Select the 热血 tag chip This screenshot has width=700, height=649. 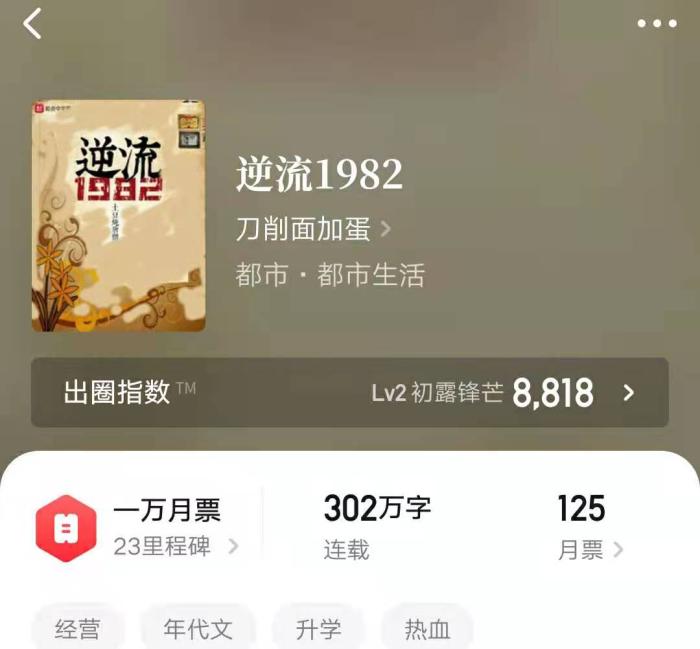(427, 629)
